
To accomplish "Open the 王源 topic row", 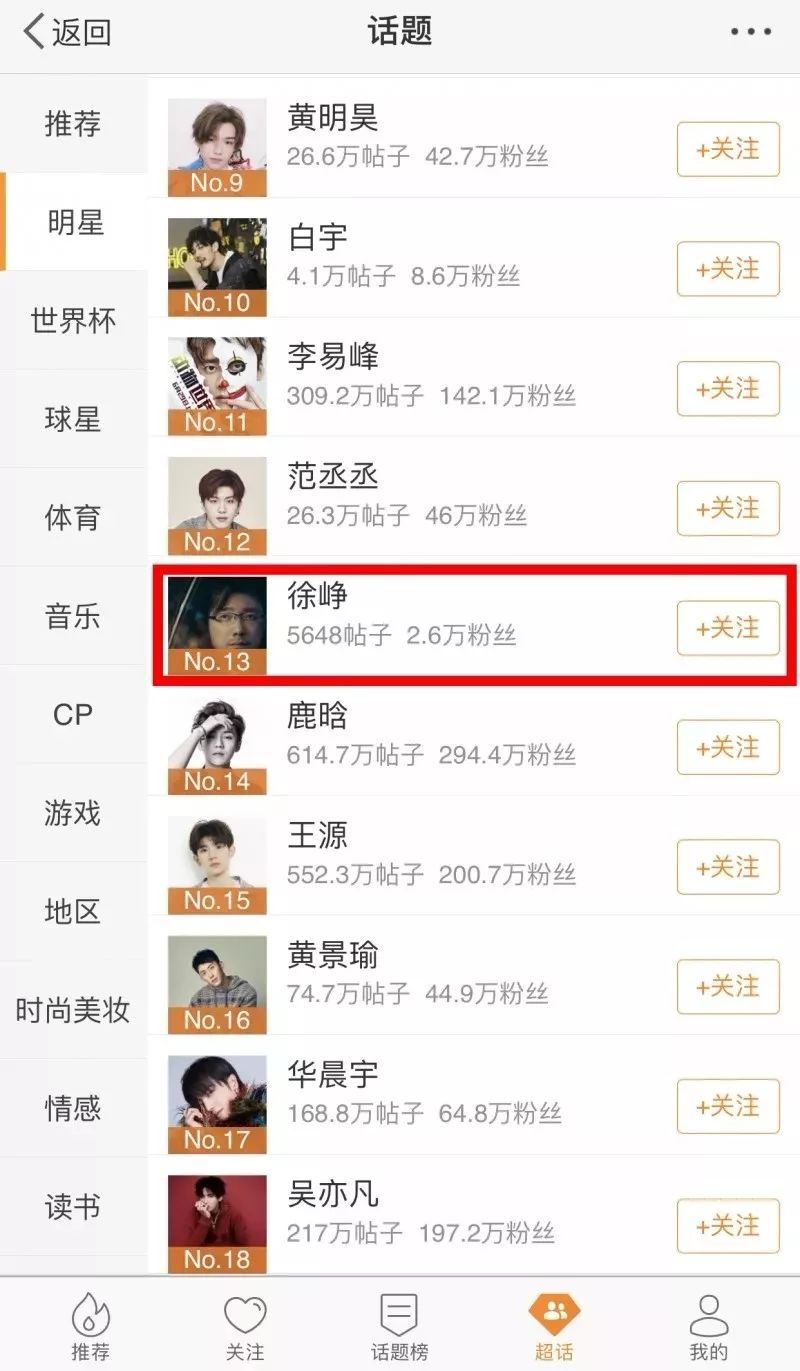I will tap(430, 855).
